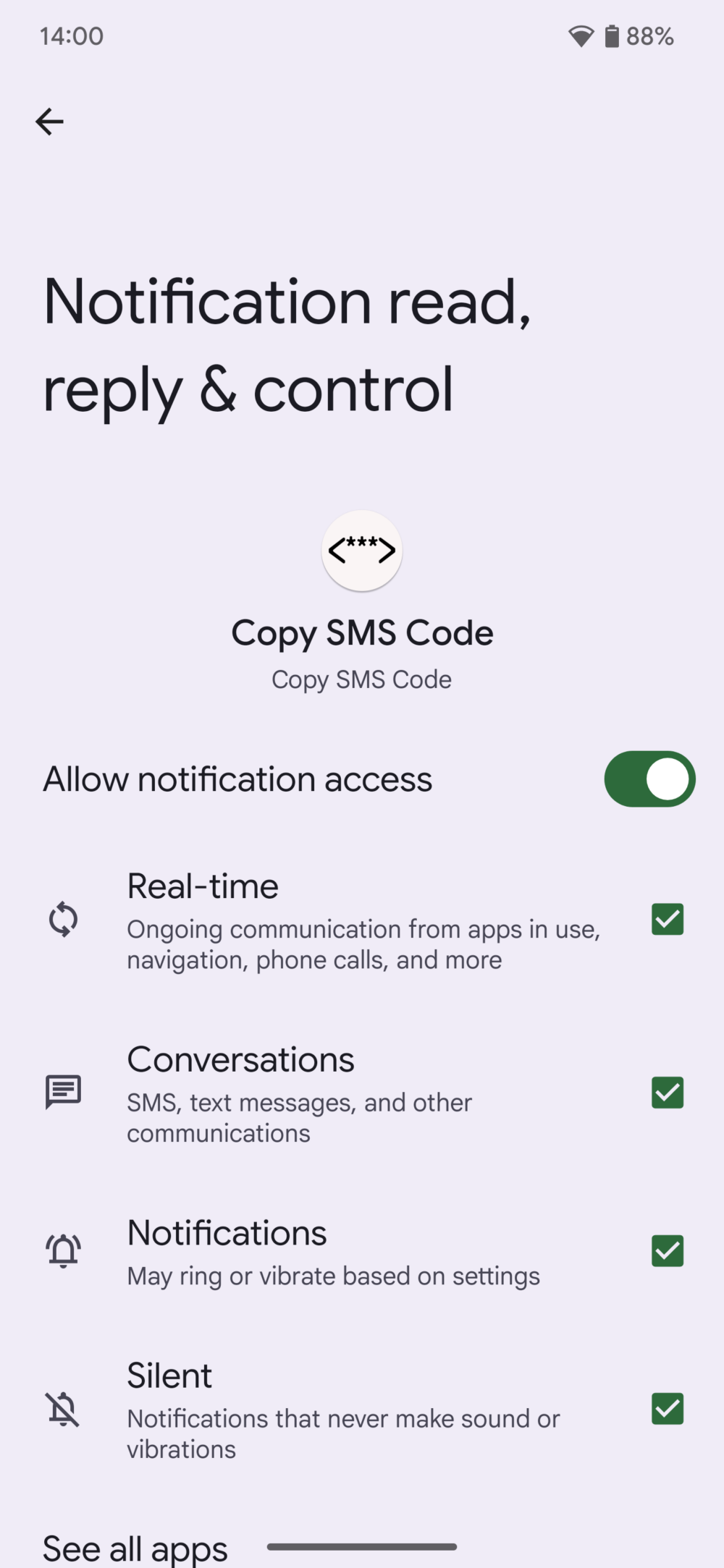Tap the Copy SMS Code app name
The image size is (724, 1568).
point(362,632)
